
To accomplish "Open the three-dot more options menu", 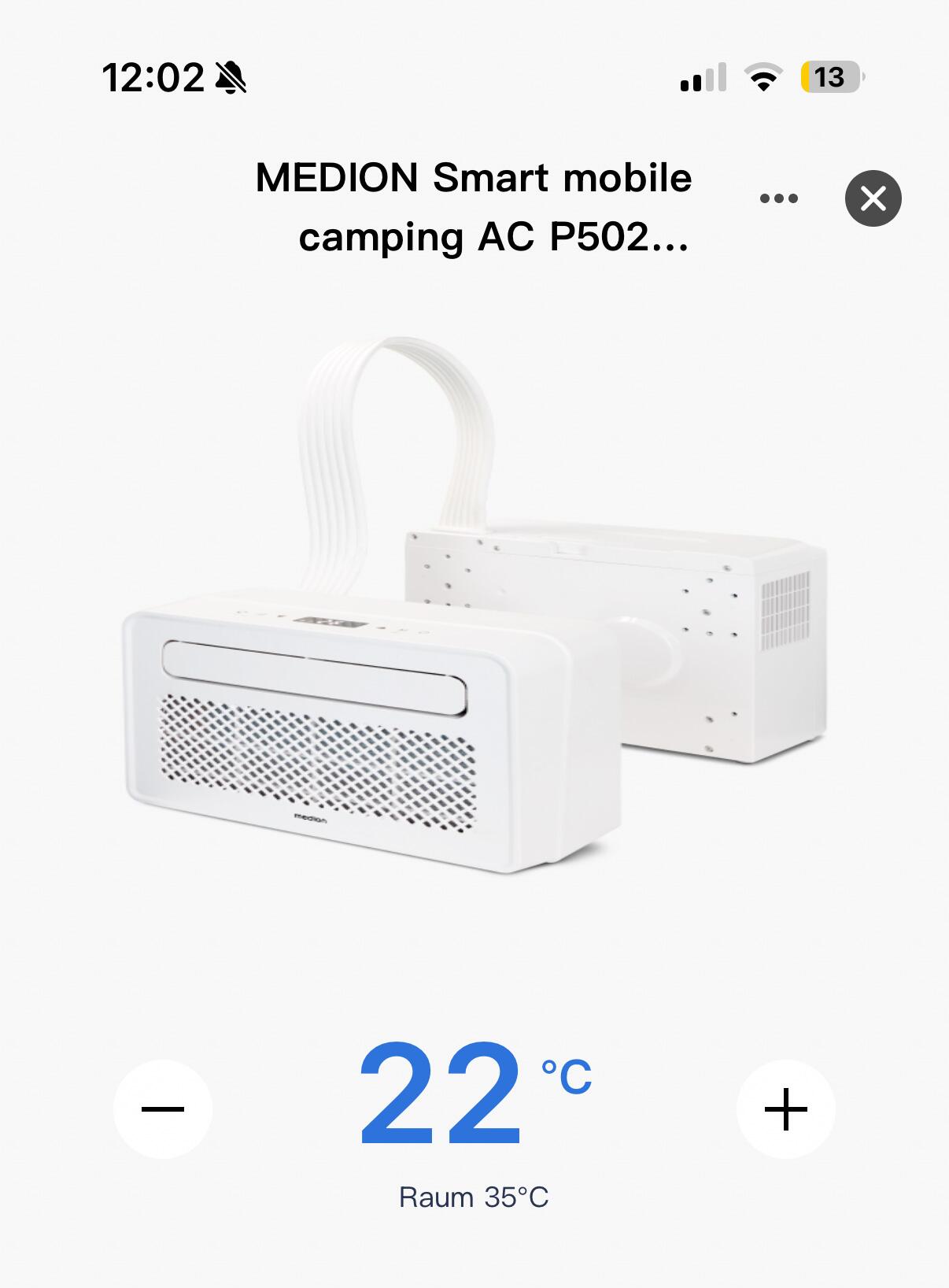I will [x=779, y=198].
